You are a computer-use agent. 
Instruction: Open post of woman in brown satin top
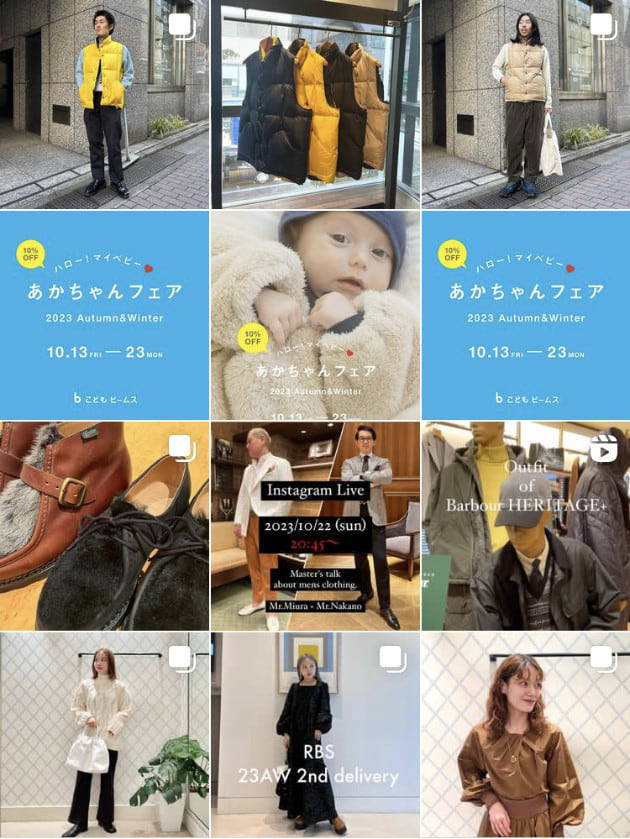coord(526,735)
